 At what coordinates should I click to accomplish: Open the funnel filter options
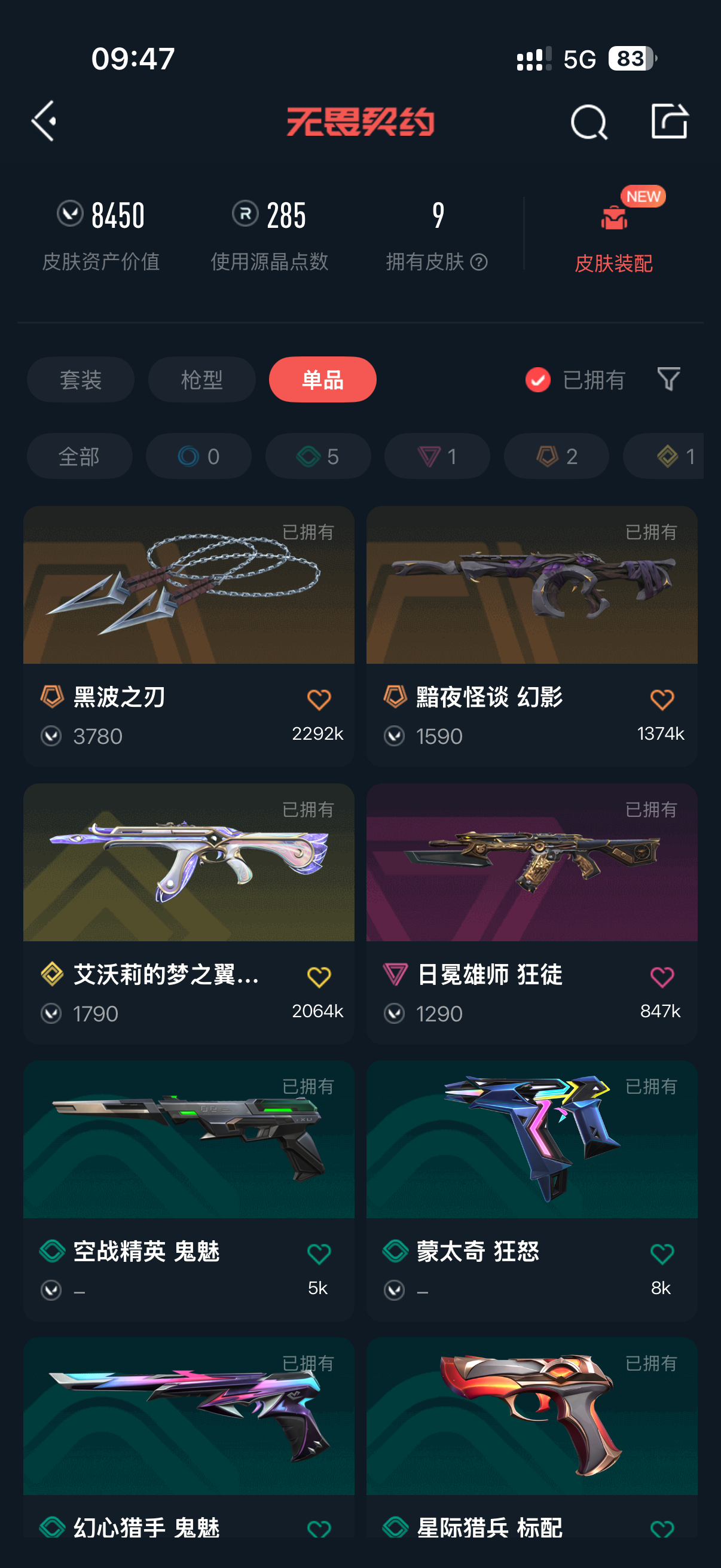click(x=668, y=379)
